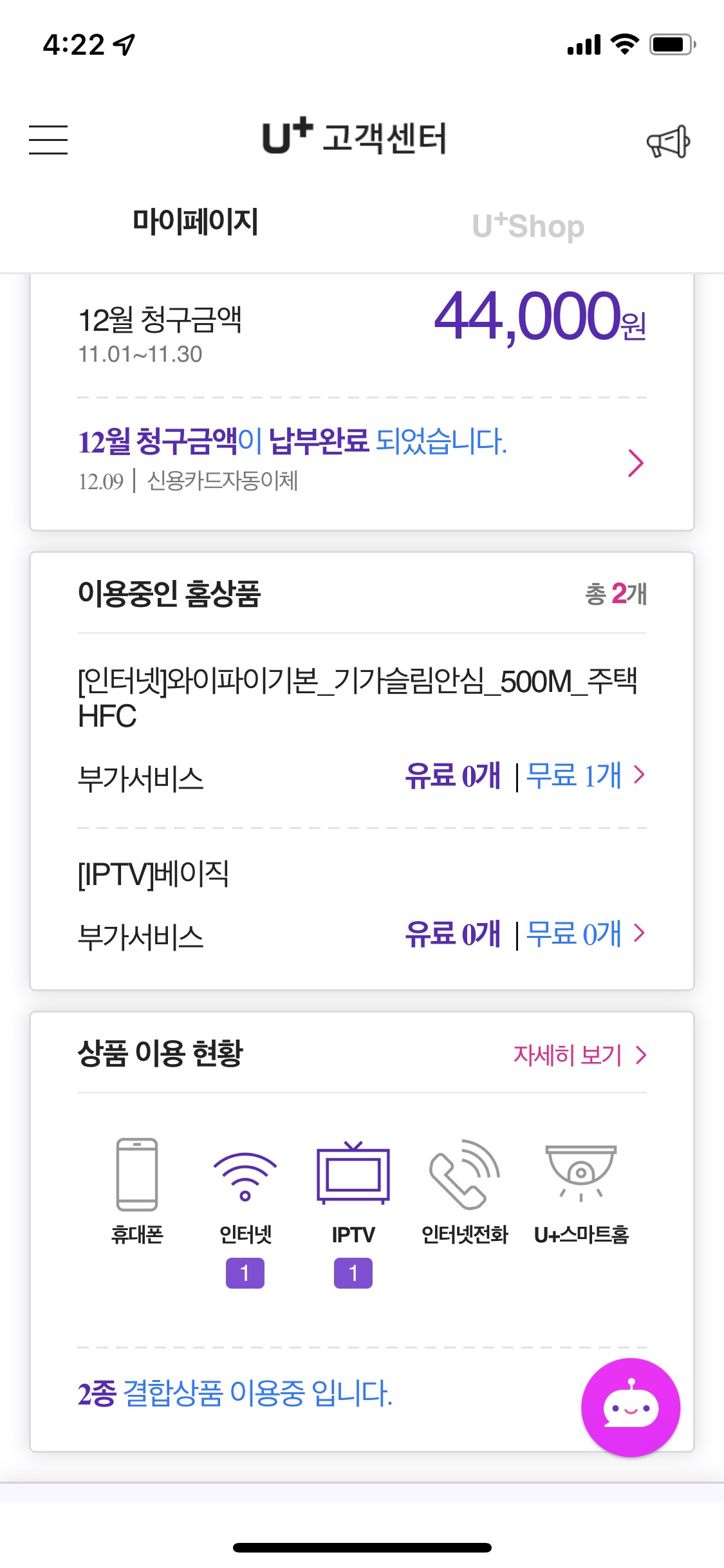Open the hamburger menu
The height and width of the screenshot is (1568, 724).
(x=48, y=140)
